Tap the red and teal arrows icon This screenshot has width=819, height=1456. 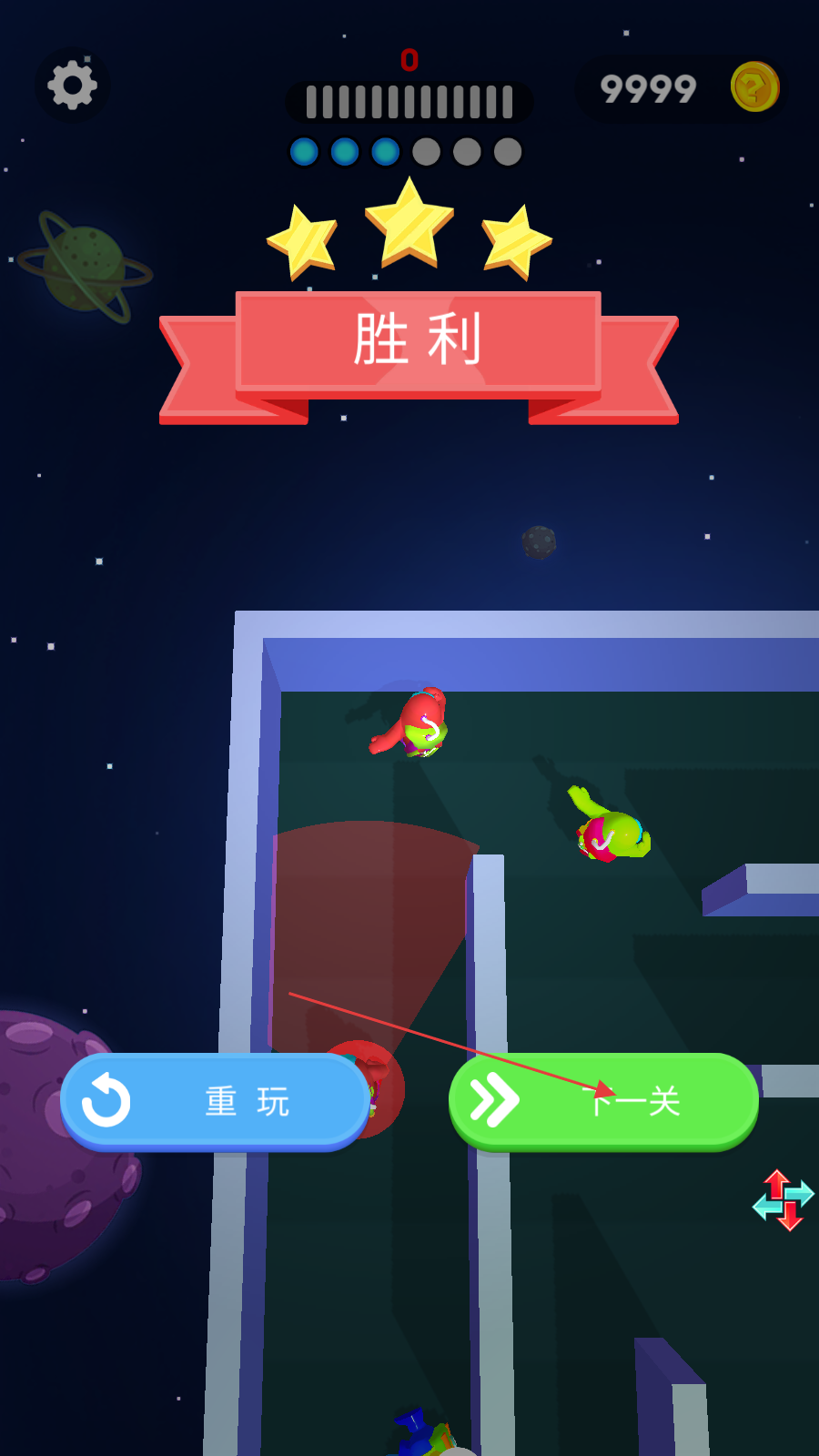coord(784,1200)
